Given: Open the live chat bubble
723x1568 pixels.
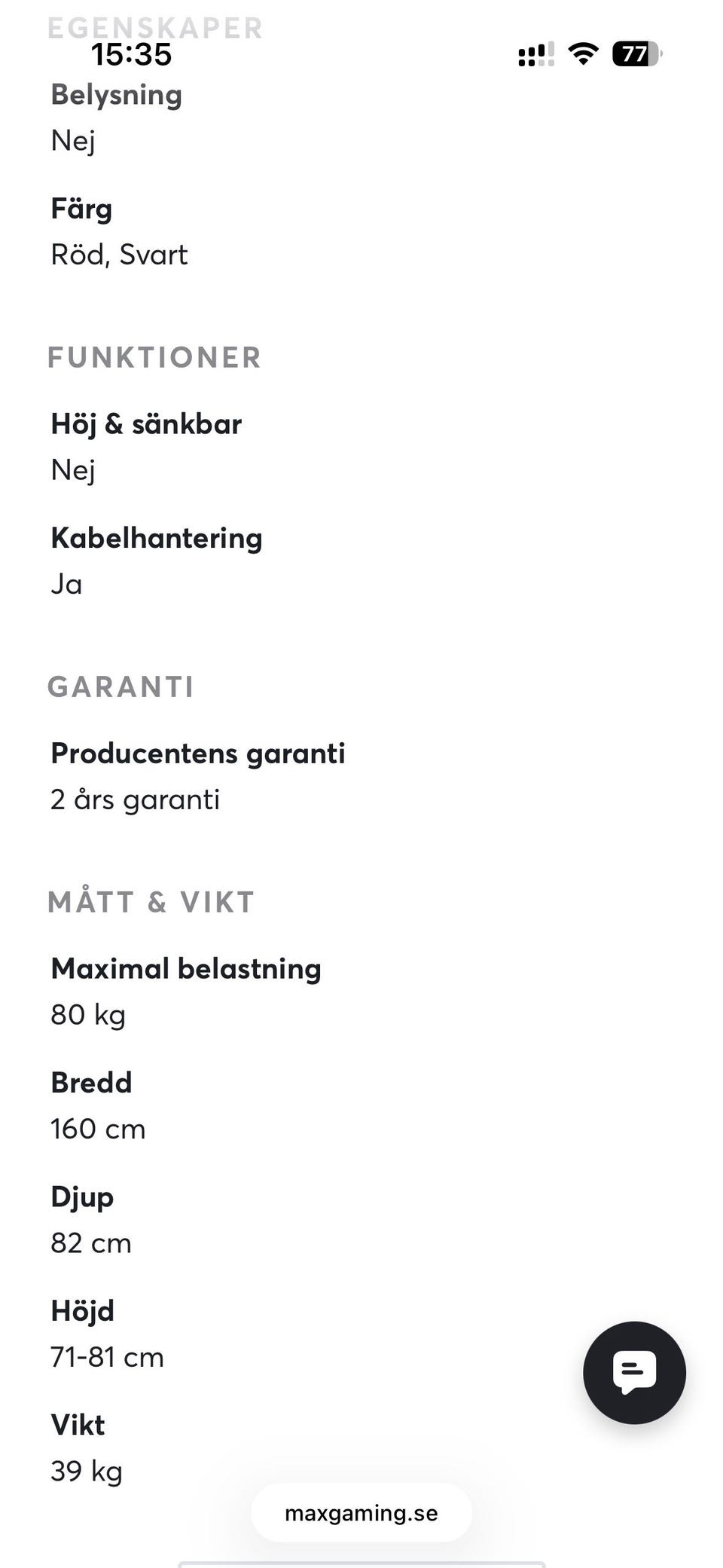Looking at the screenshot, I should click(634, 1372).
